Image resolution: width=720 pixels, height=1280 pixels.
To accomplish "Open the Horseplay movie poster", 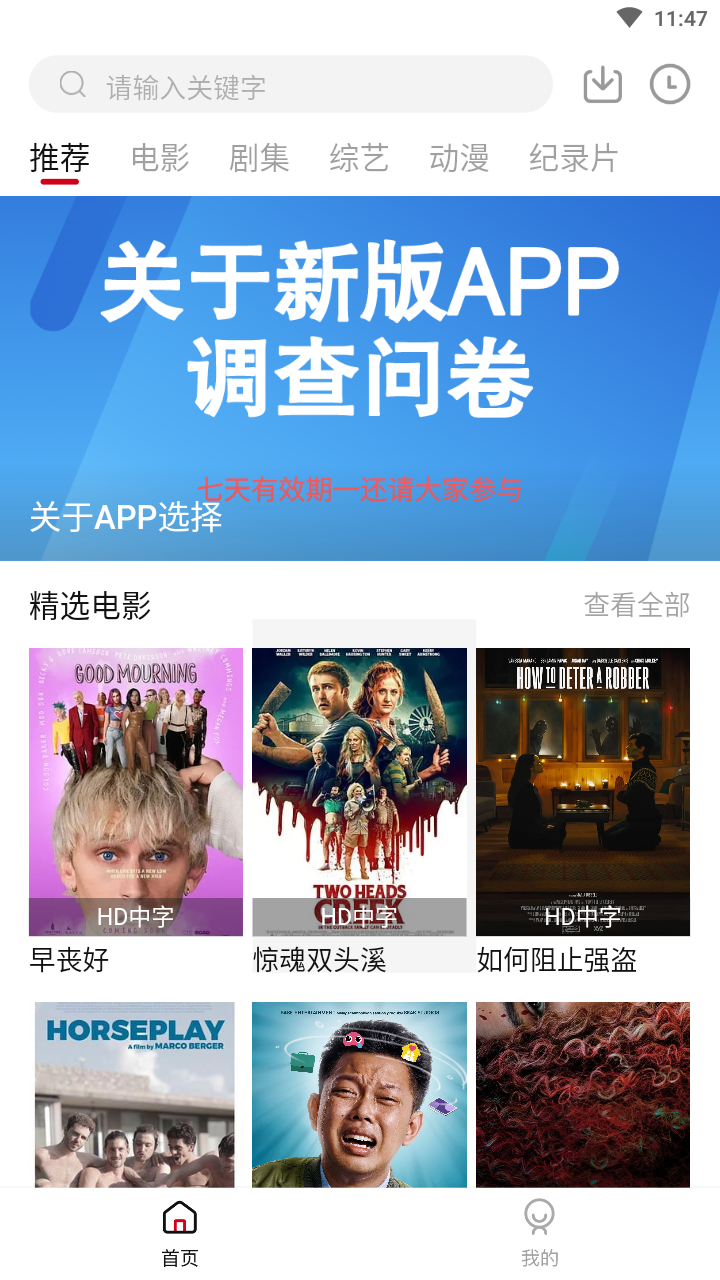I will click(x=135, y=1095).
